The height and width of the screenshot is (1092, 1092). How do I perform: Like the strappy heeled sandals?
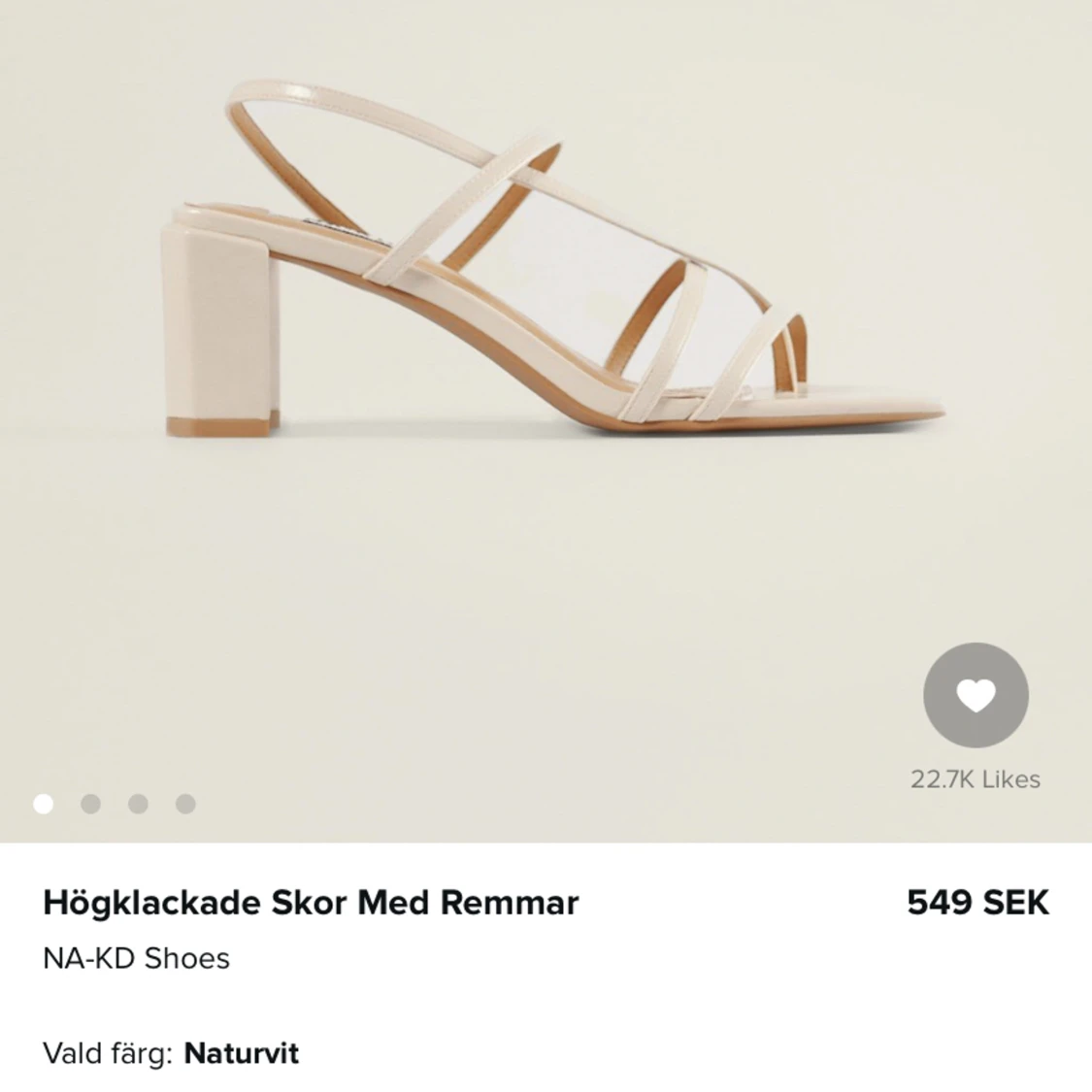[x=975, y=695]
